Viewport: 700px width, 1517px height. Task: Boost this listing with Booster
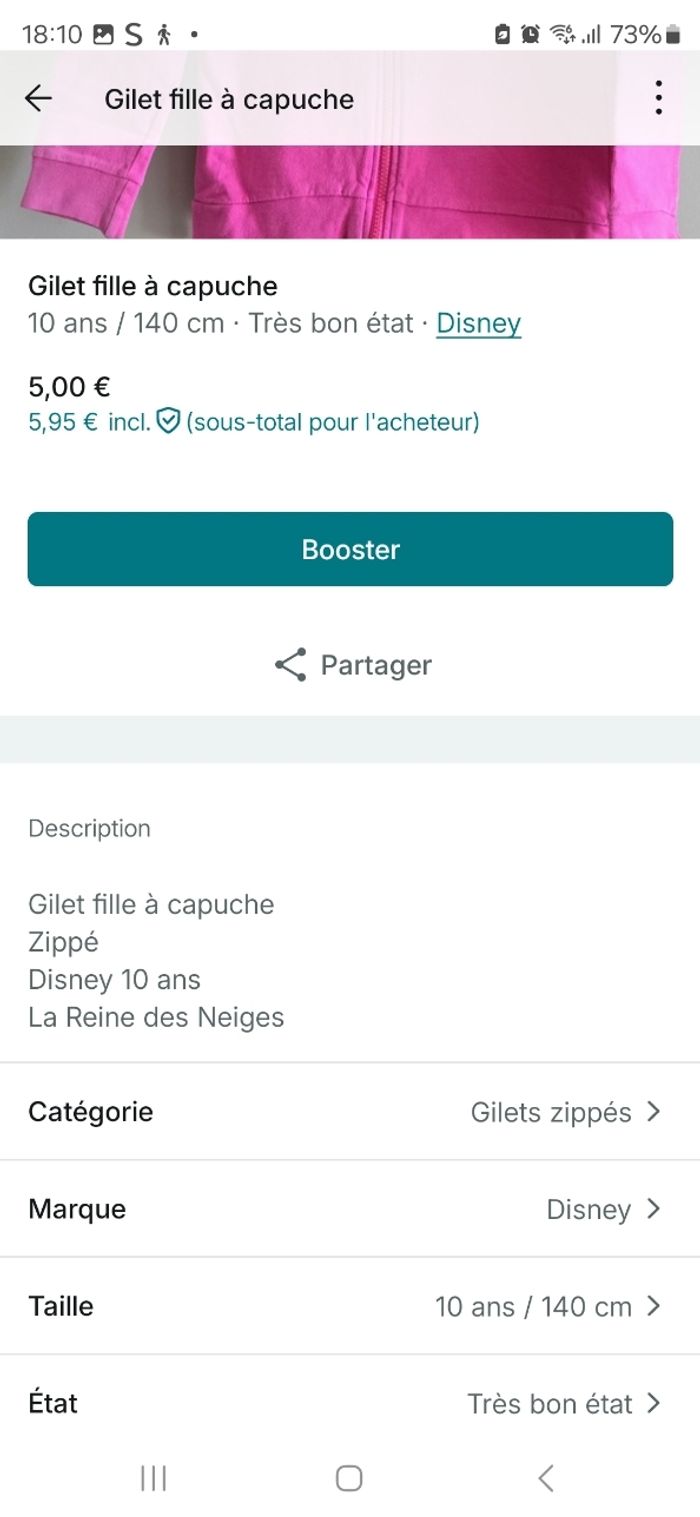[350, 549]
